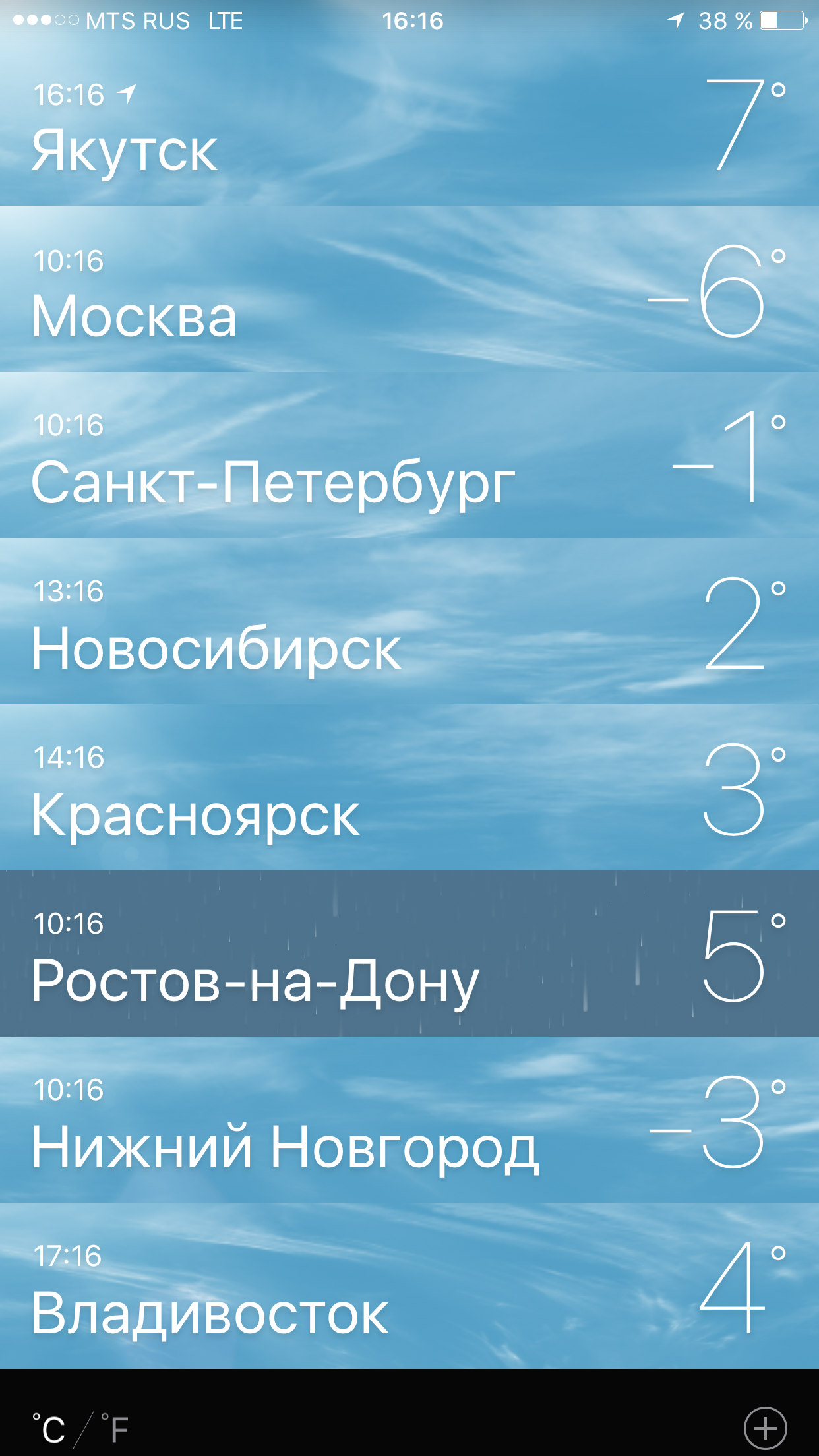Open the Владивосток weather

click(409, 1287)
